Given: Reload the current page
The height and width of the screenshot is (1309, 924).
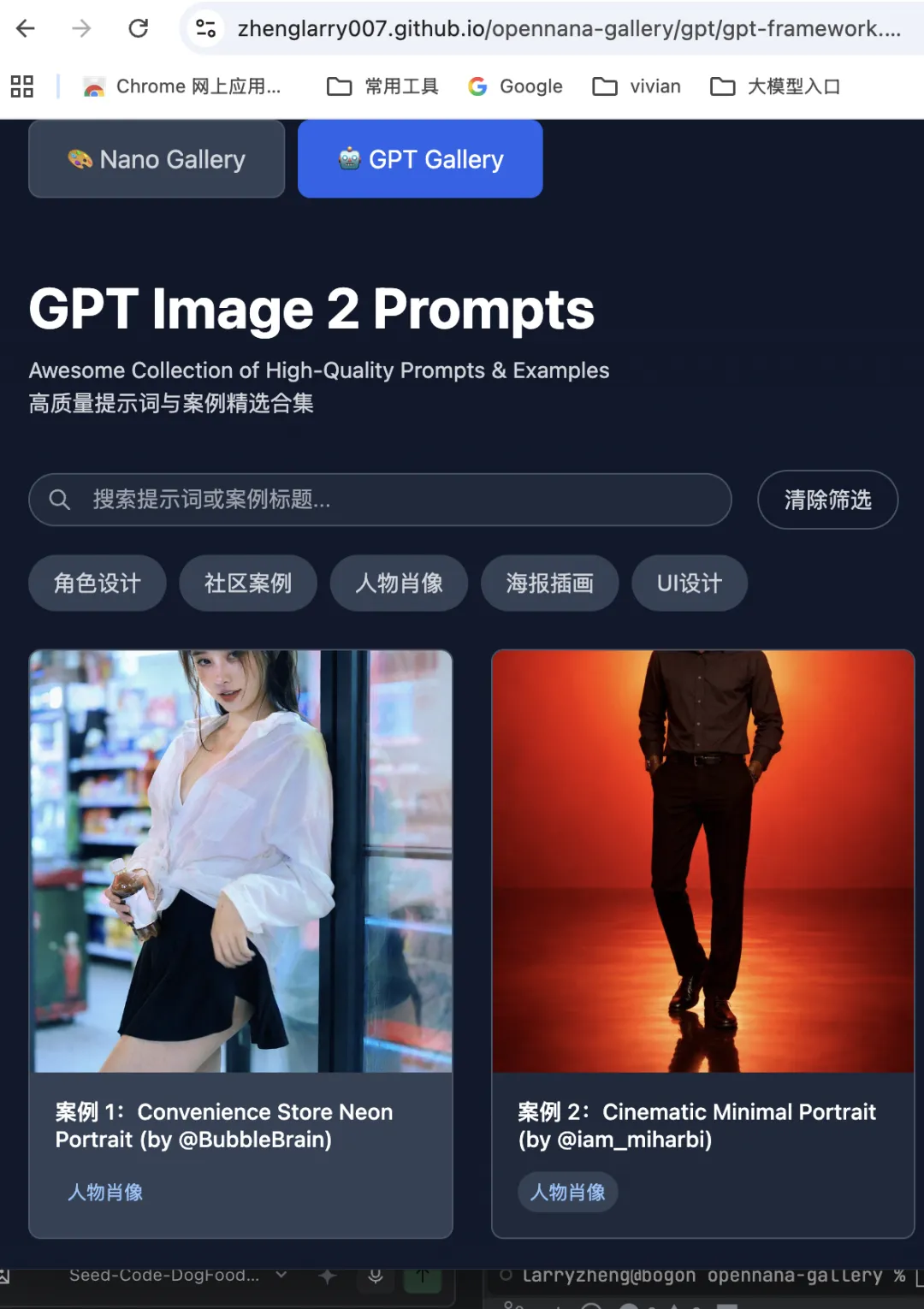Looking at the screenshot, I should (x=139, y=29).
